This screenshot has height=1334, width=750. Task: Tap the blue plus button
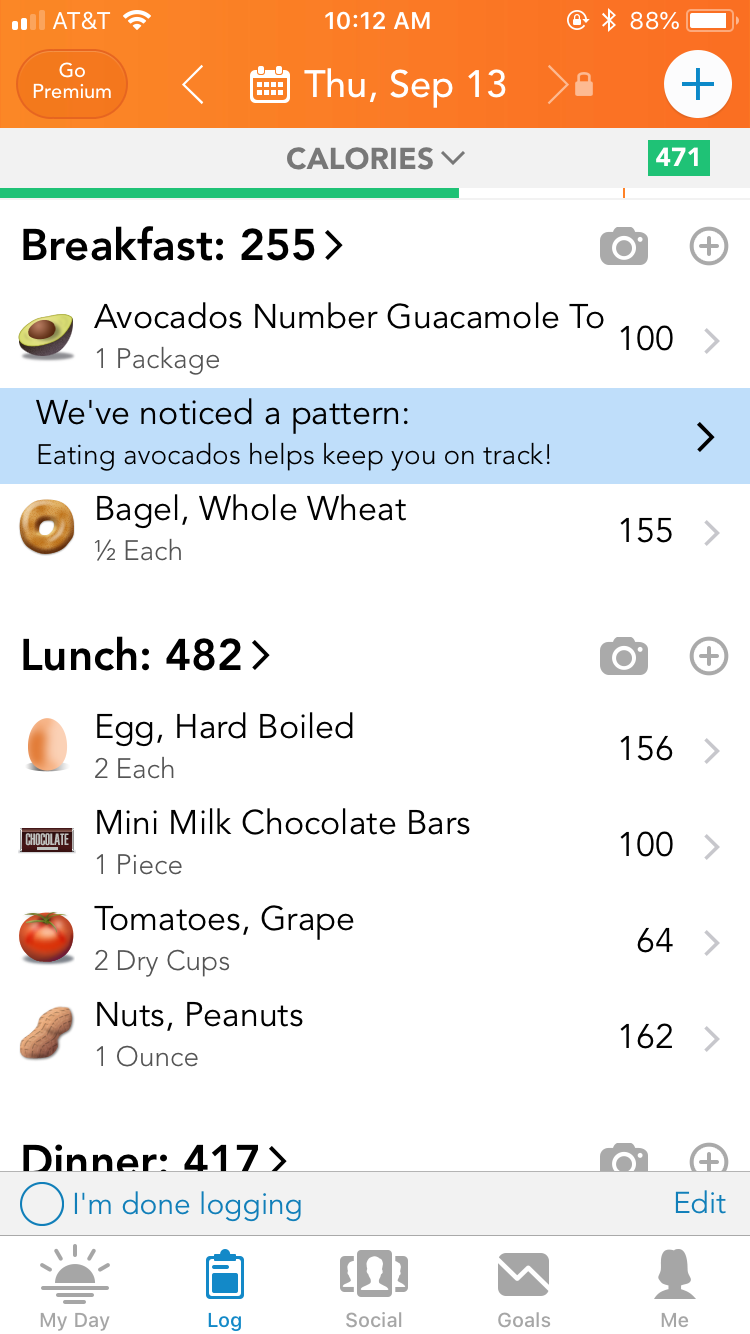(697, 85)
